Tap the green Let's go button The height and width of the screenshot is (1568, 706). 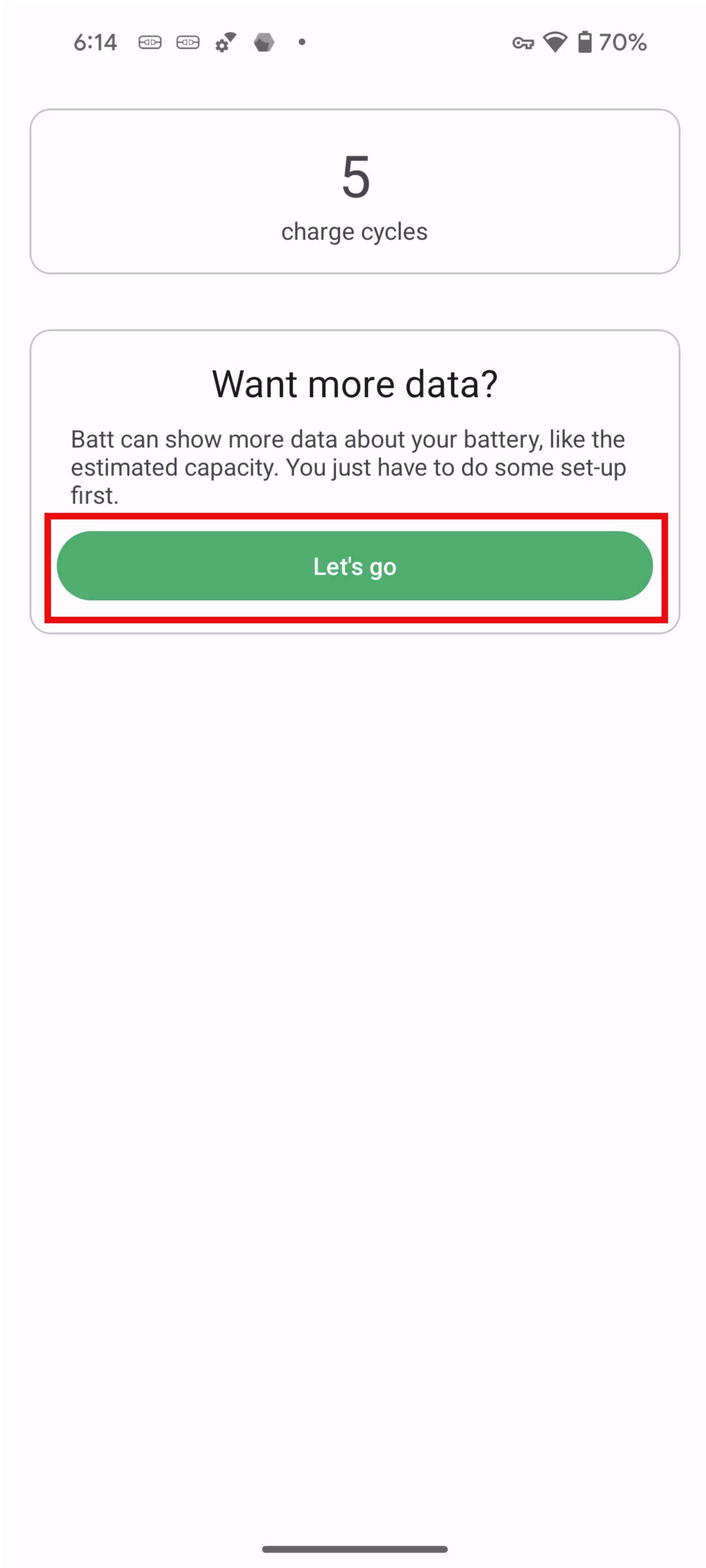click(x=354, y=566)
